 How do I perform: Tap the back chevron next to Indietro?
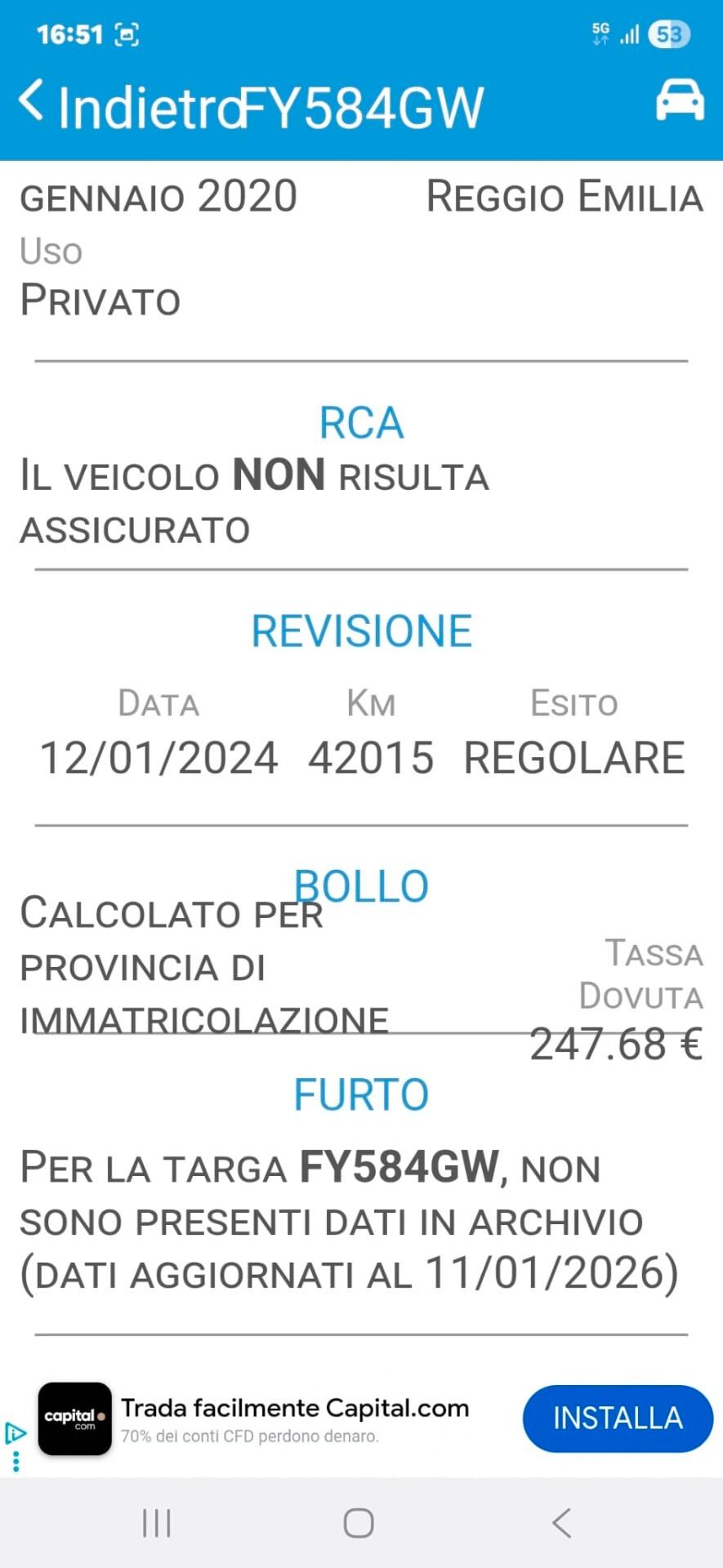(32, 102)
